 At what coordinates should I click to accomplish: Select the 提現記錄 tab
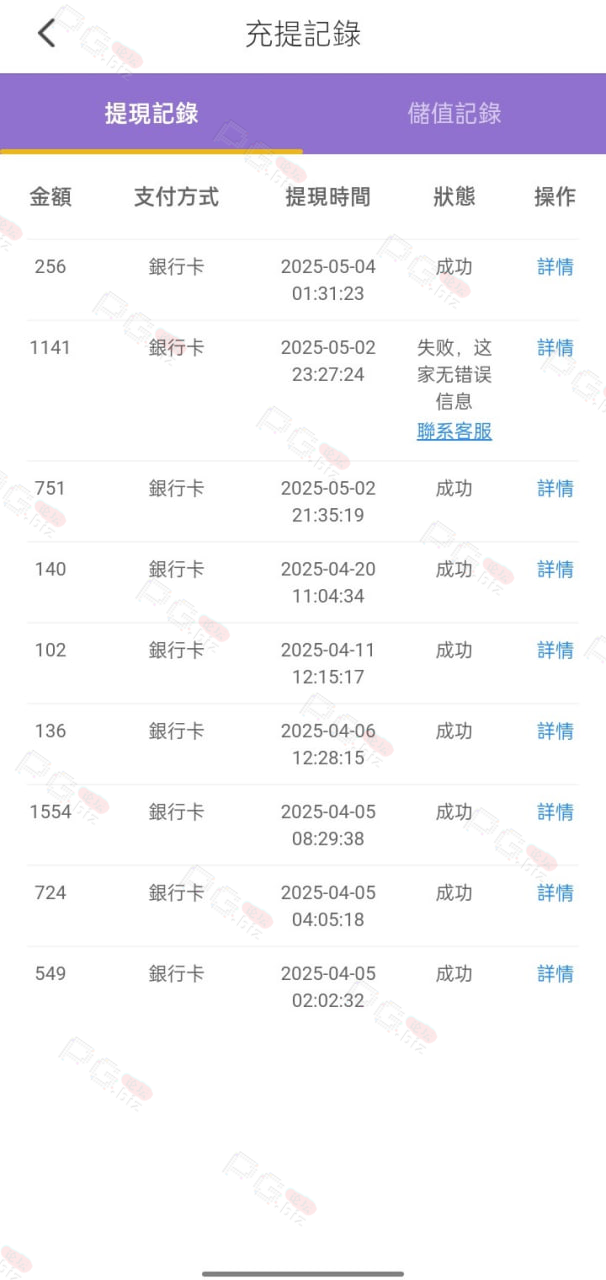(151, 113)
